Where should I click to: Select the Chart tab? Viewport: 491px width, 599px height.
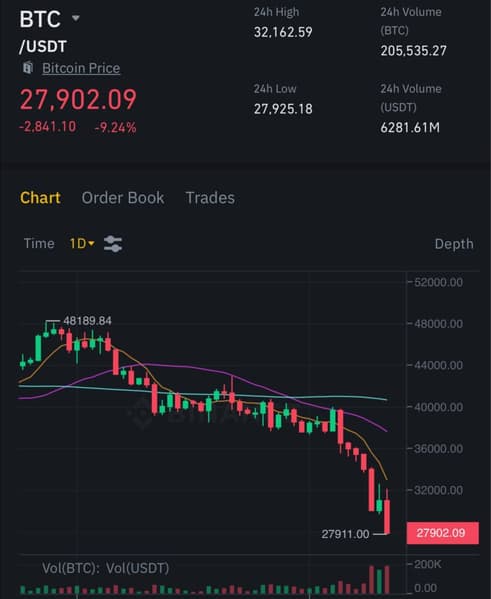tap(40, 198)
